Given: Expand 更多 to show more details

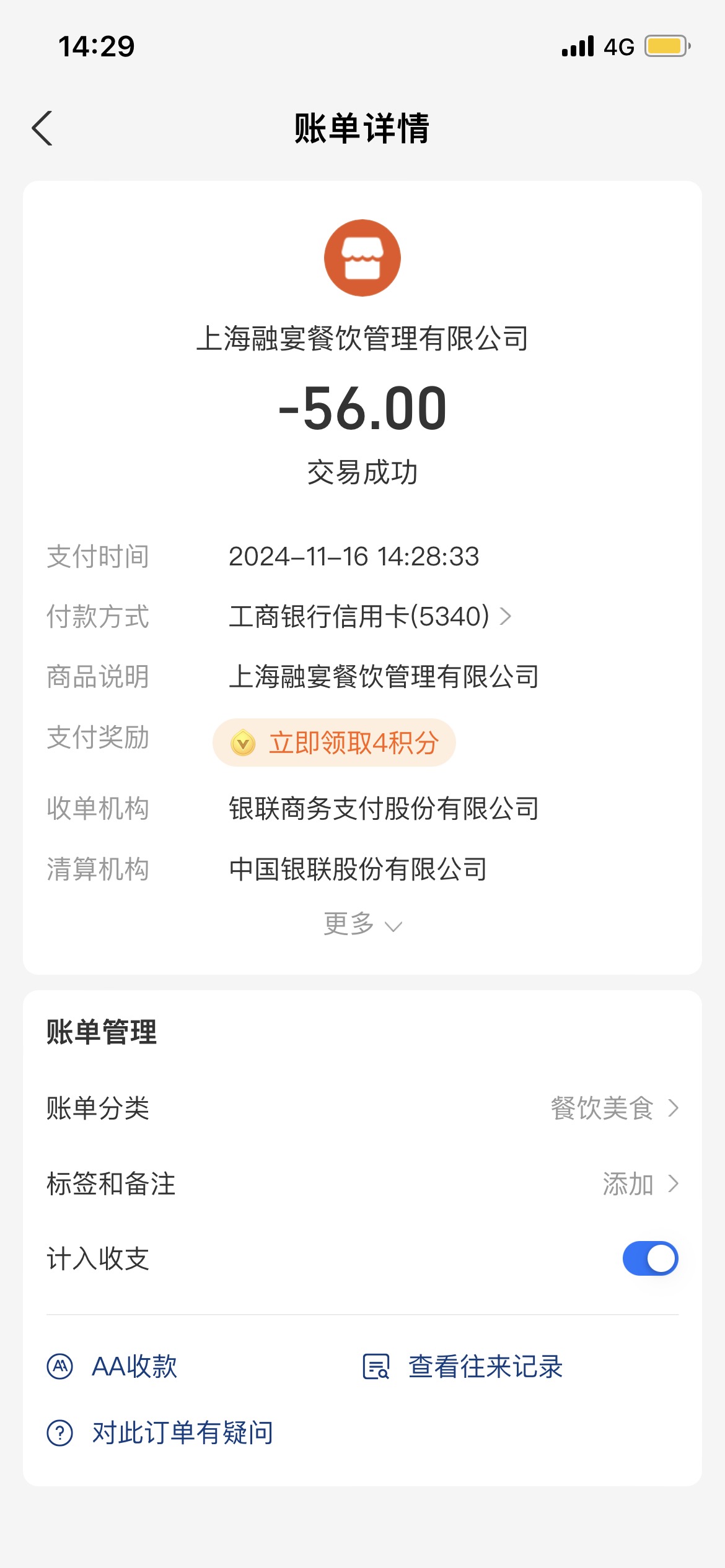Looking at the screenshot, I should coord(362,924).
